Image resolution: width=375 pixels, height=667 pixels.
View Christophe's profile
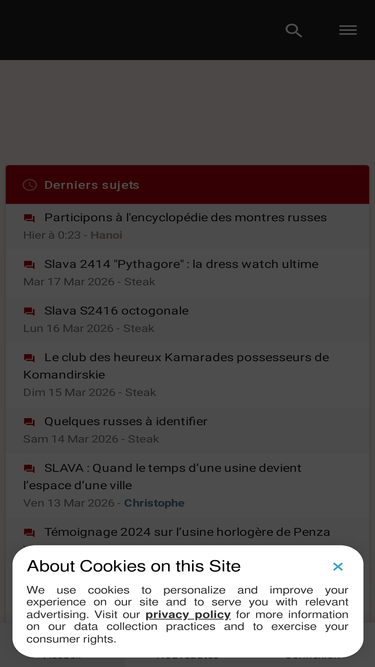pos(154,503)
